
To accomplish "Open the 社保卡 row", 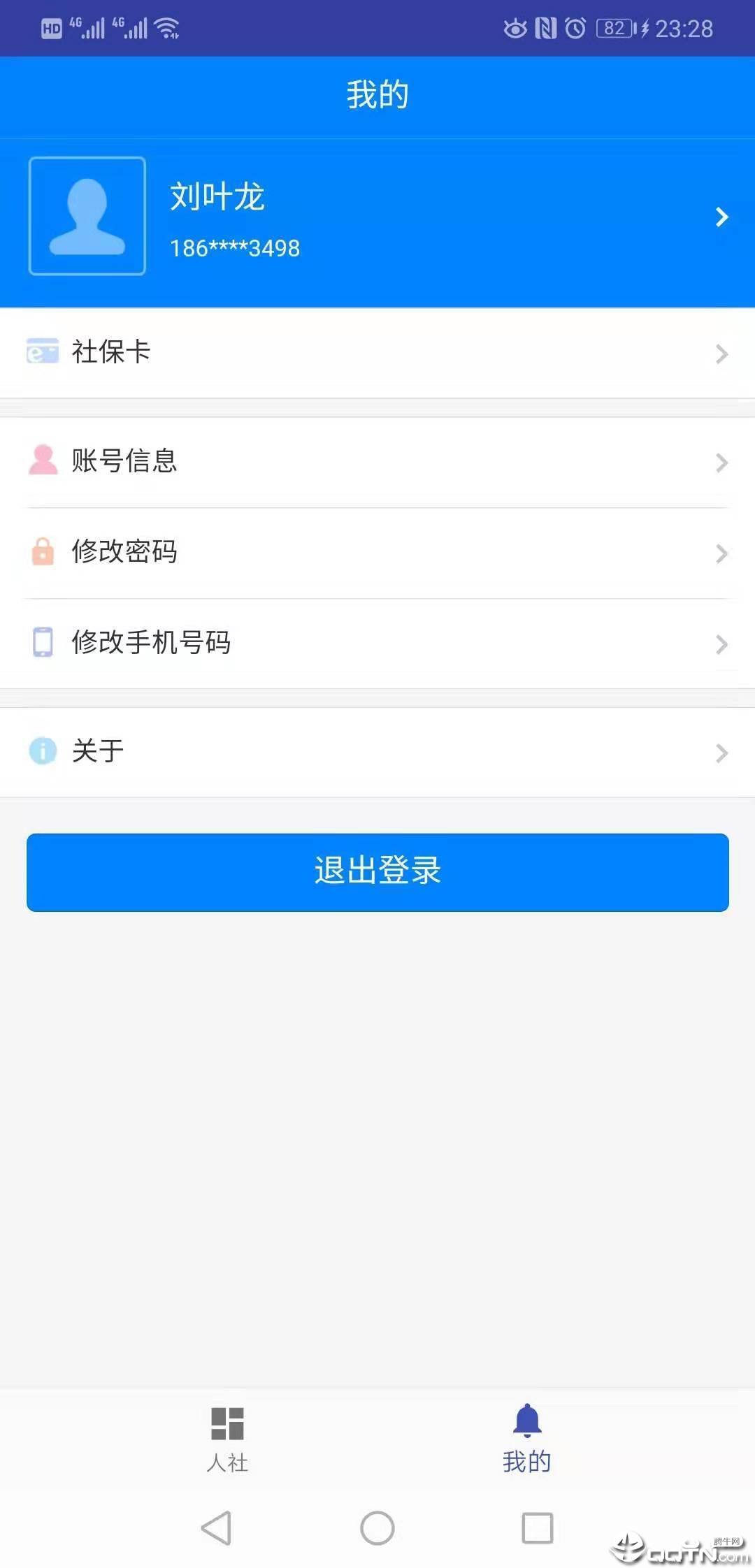I will (x=377, y=353).
